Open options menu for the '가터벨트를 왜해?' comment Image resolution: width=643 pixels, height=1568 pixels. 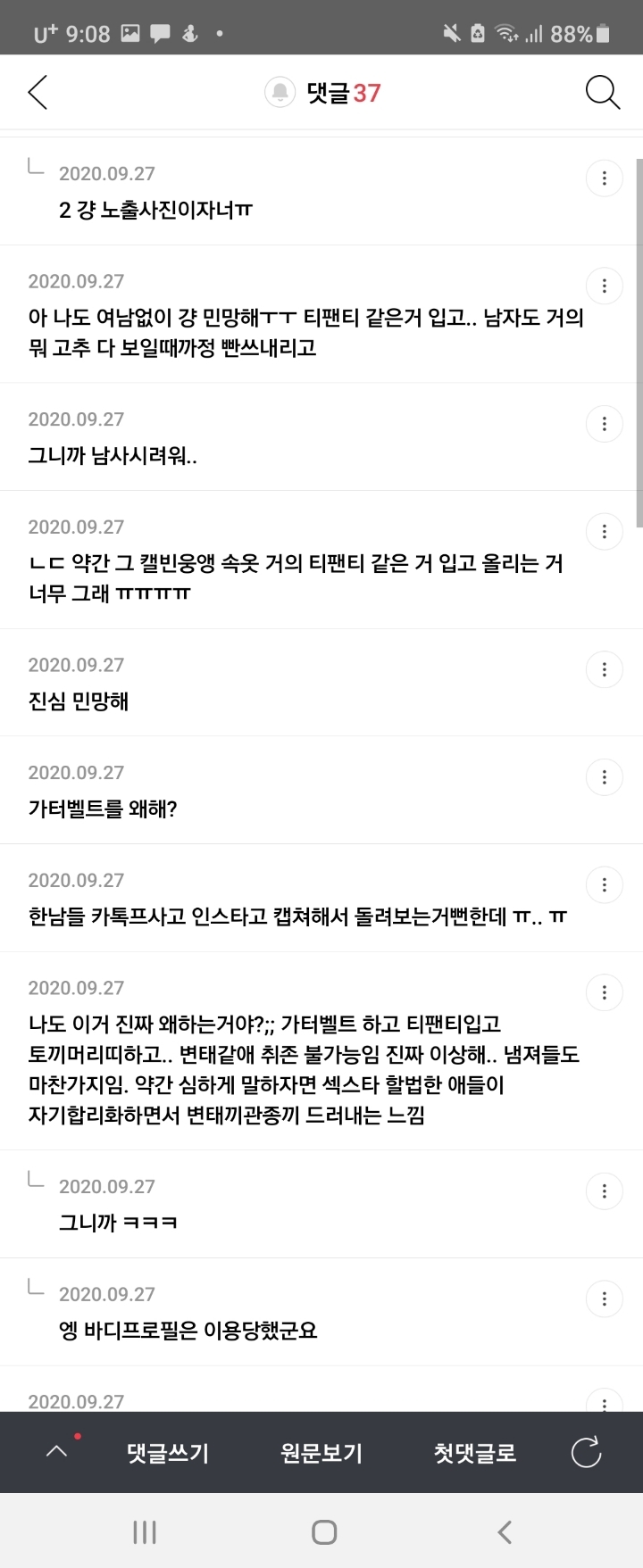(605, 776)
